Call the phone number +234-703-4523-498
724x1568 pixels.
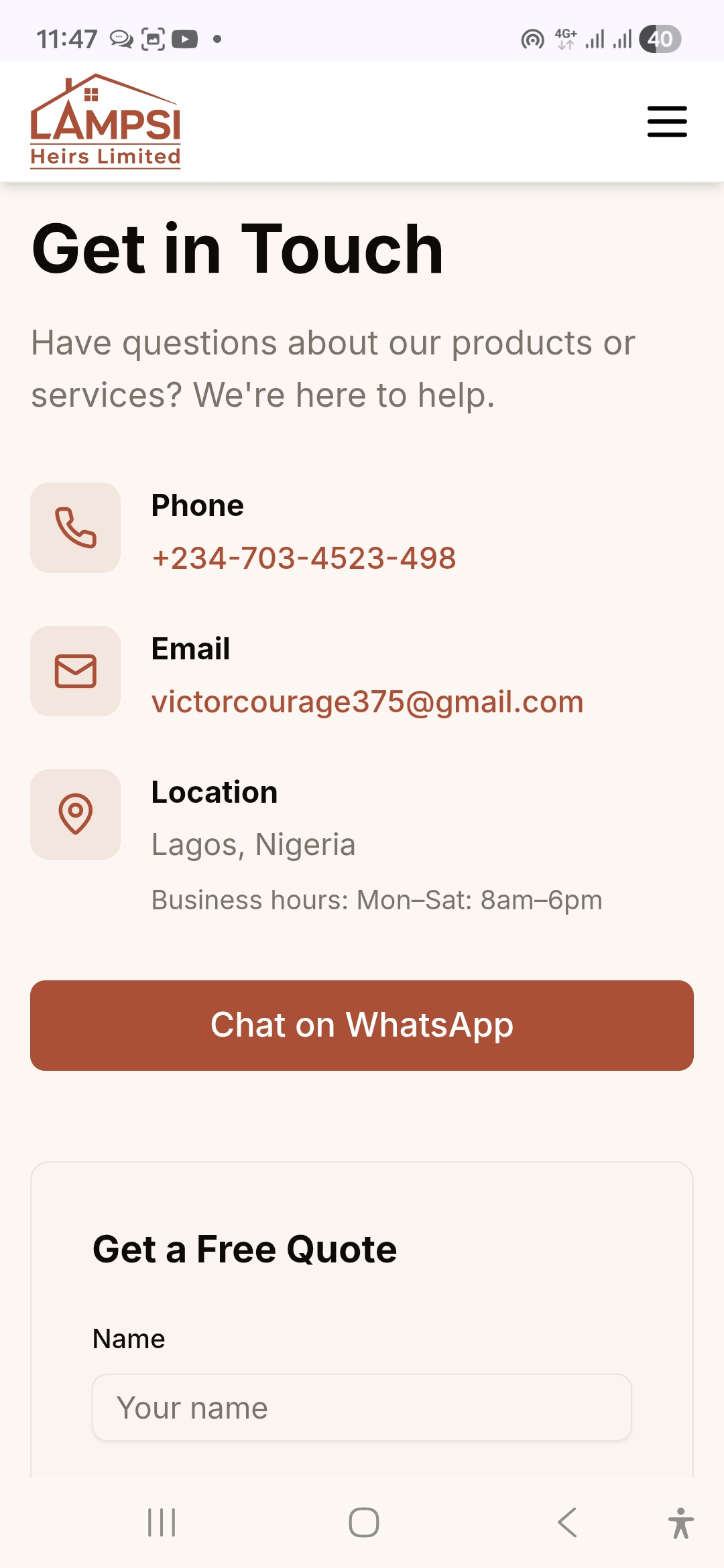click(x=304, y=558)
